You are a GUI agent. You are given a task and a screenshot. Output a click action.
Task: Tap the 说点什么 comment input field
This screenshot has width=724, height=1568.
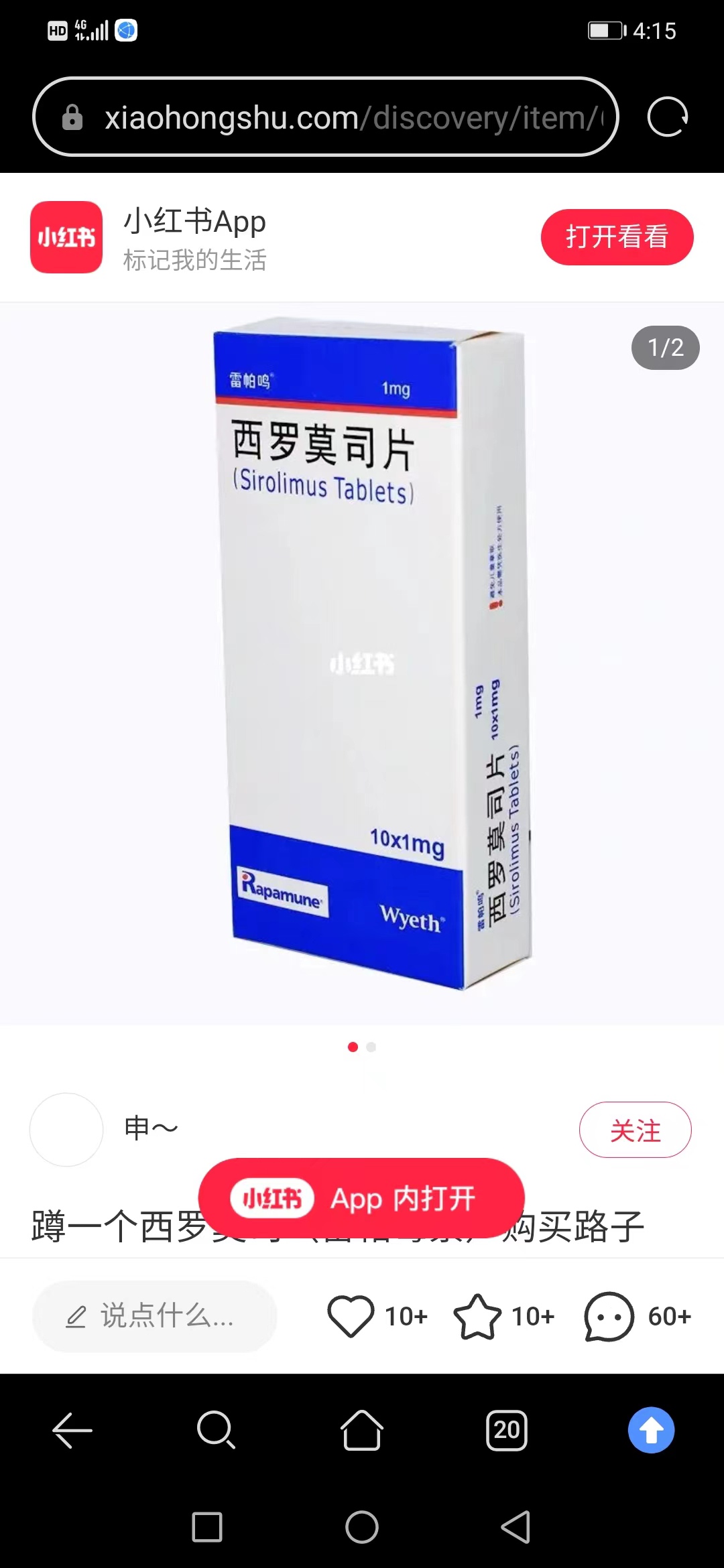click(x=154, y=1316)
